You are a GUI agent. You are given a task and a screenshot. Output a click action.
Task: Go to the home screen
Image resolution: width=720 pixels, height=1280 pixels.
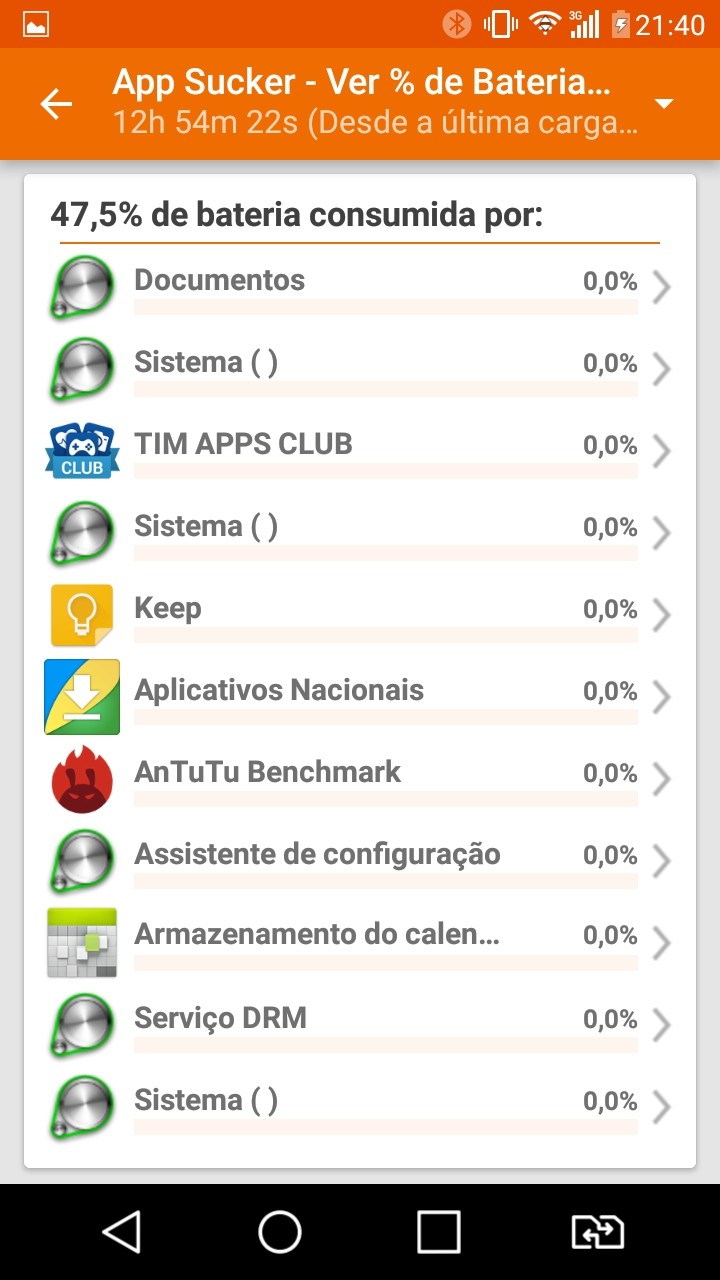point(280,1232)
